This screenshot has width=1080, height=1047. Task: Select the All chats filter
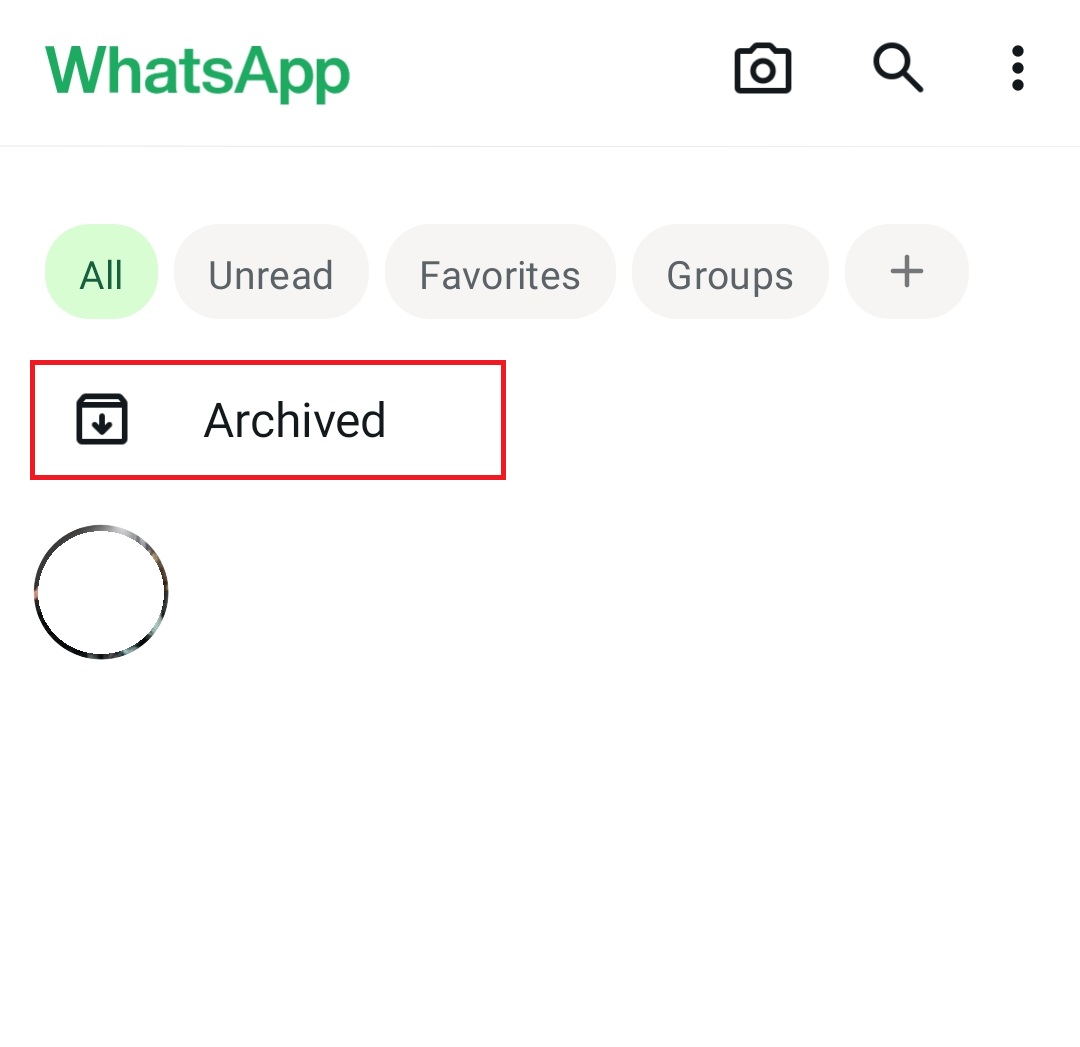coord(101,273)
